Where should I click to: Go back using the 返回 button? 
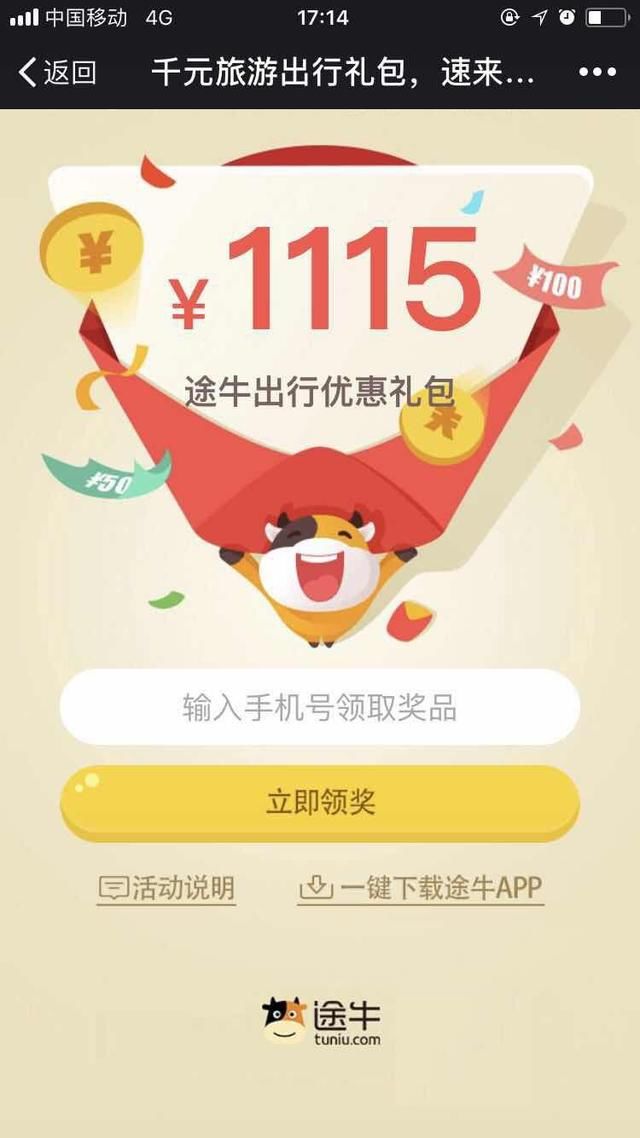pyautogui.click(x=58, y=72)
